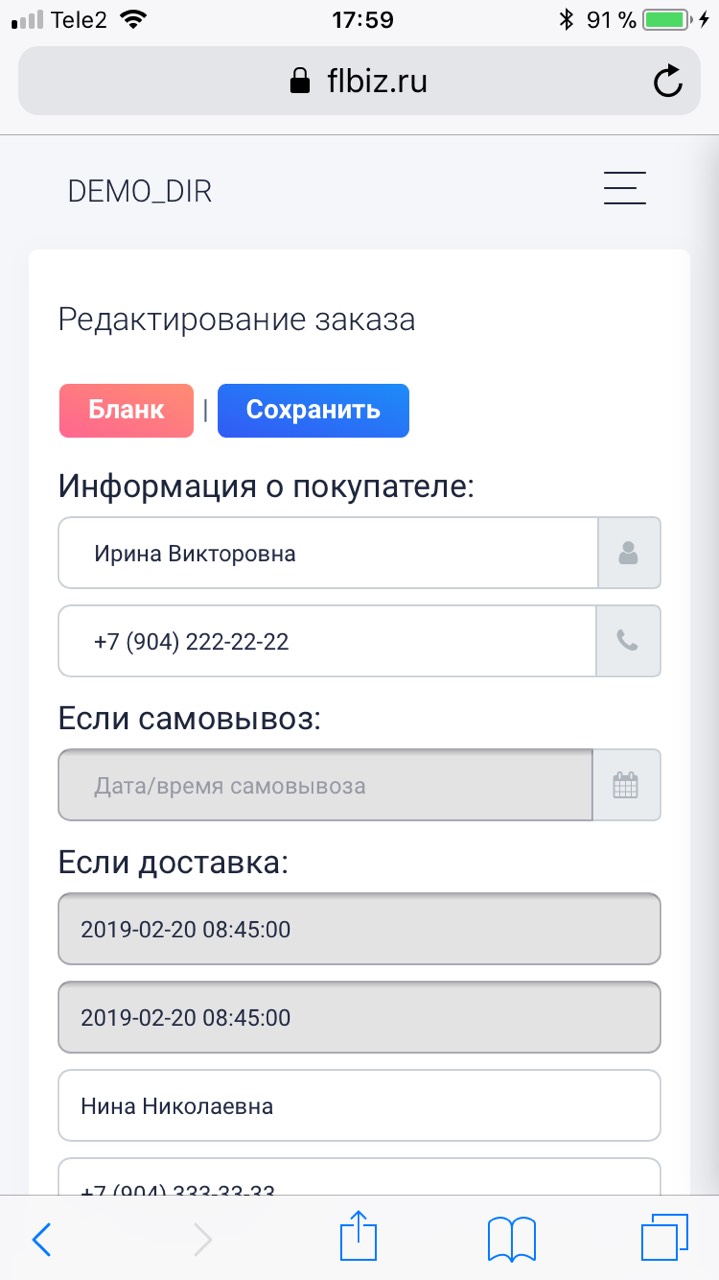Share the page via Safari toolbar

[359, 1238]
